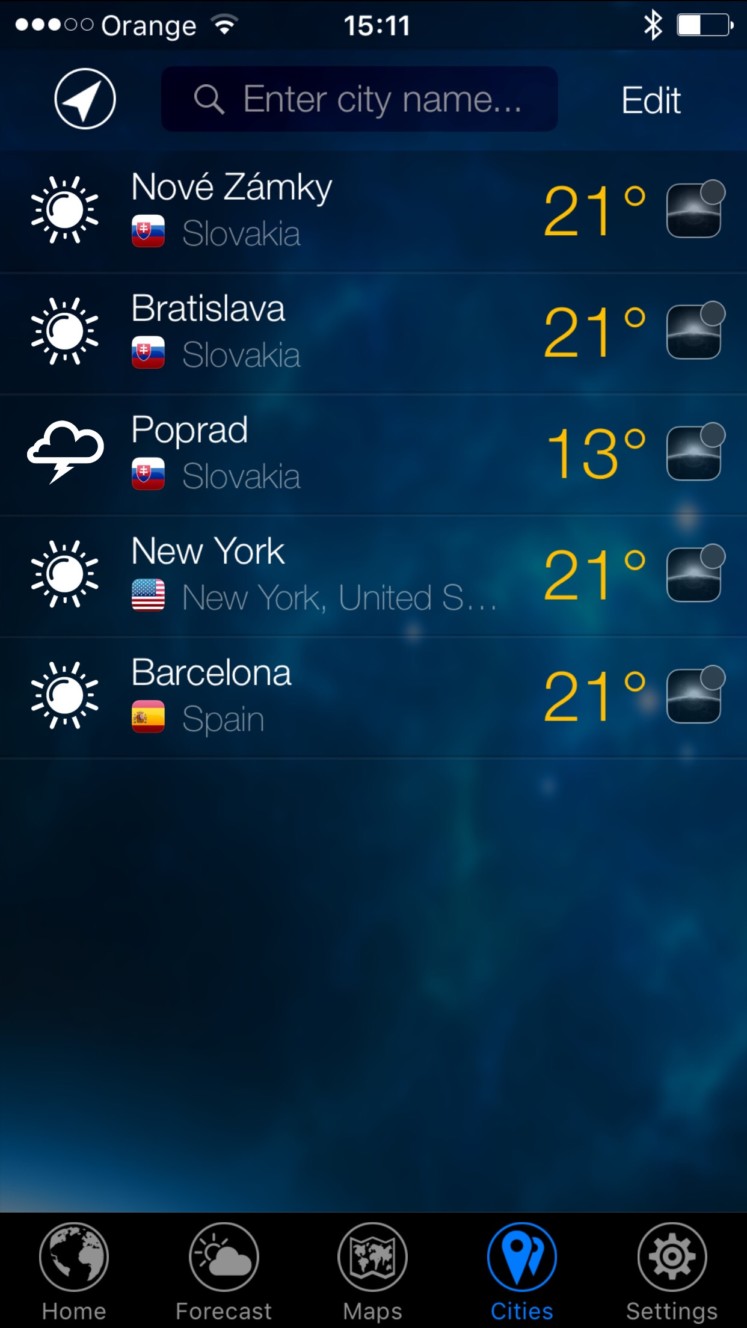Tap the current location arrow icon
747x1328 pixels.
click(85, 99)
